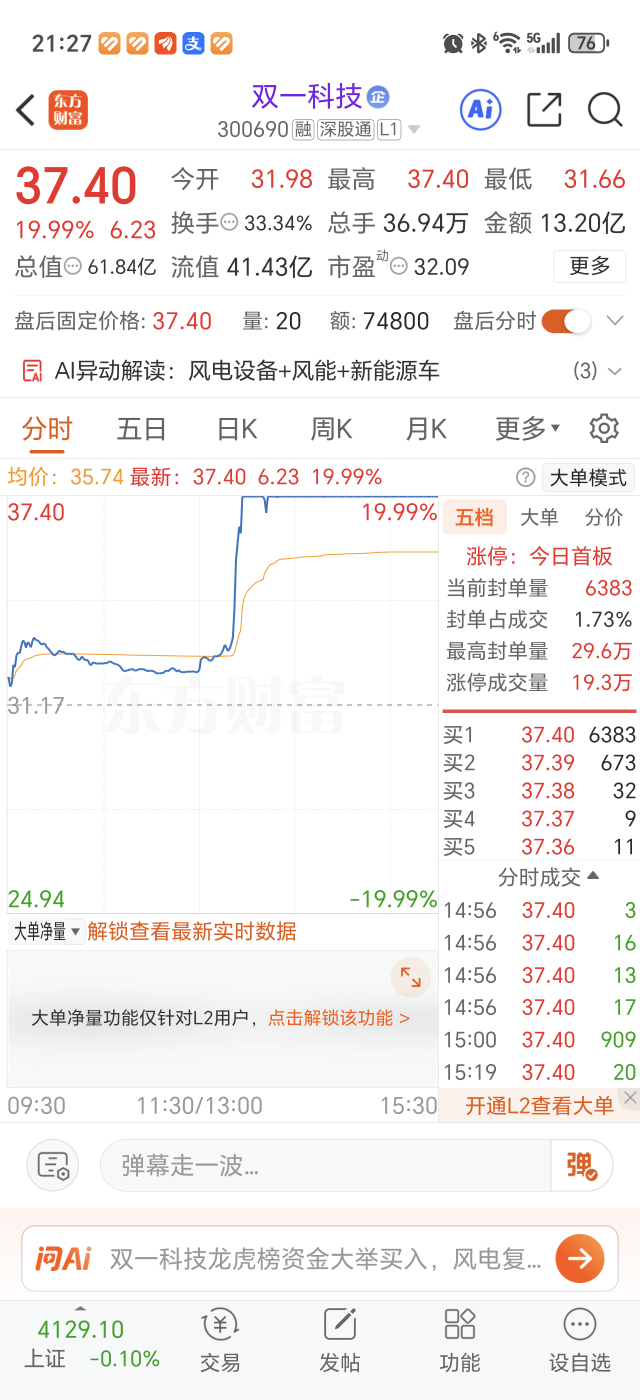Open the 更多 chart period dropdown

point(527,429)
